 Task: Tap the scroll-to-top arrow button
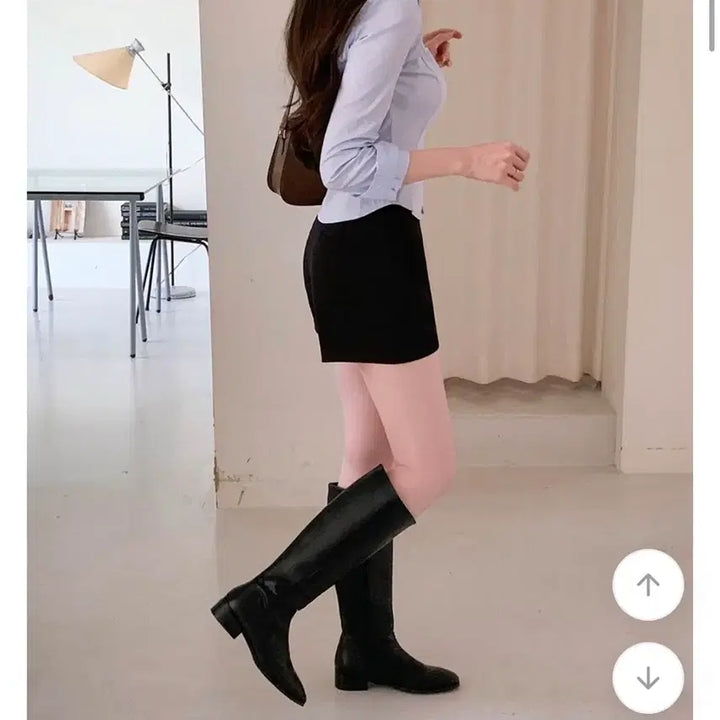648,585
